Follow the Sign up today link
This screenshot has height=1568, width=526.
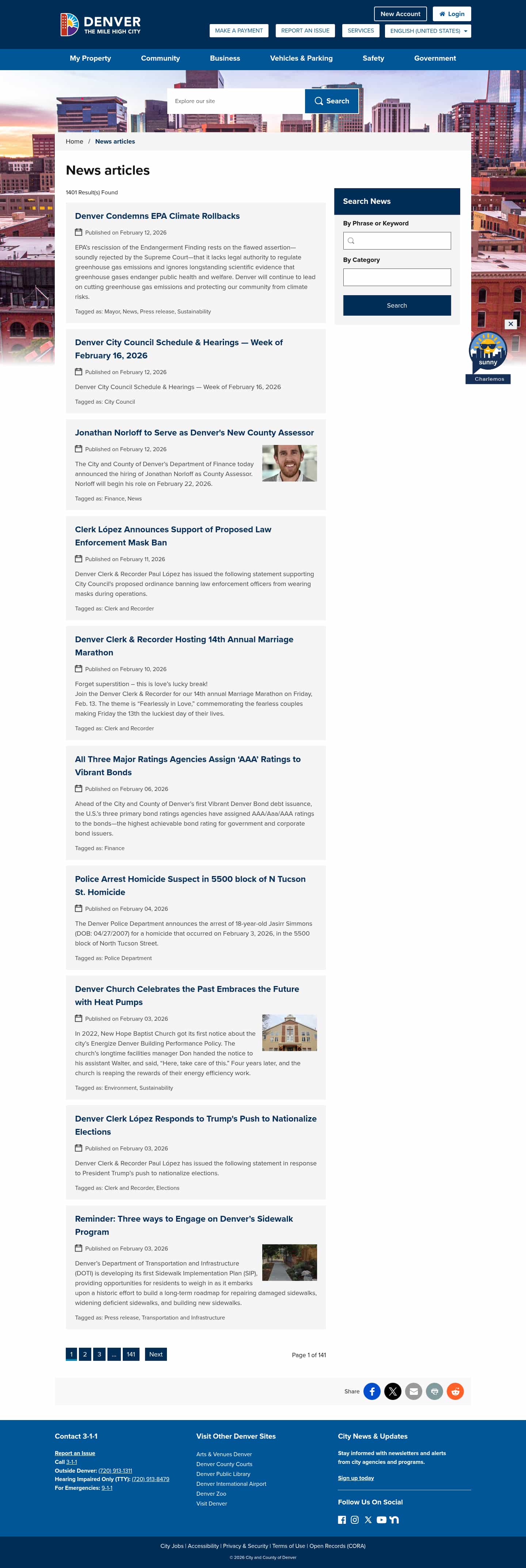click(x=355, y=1478)
